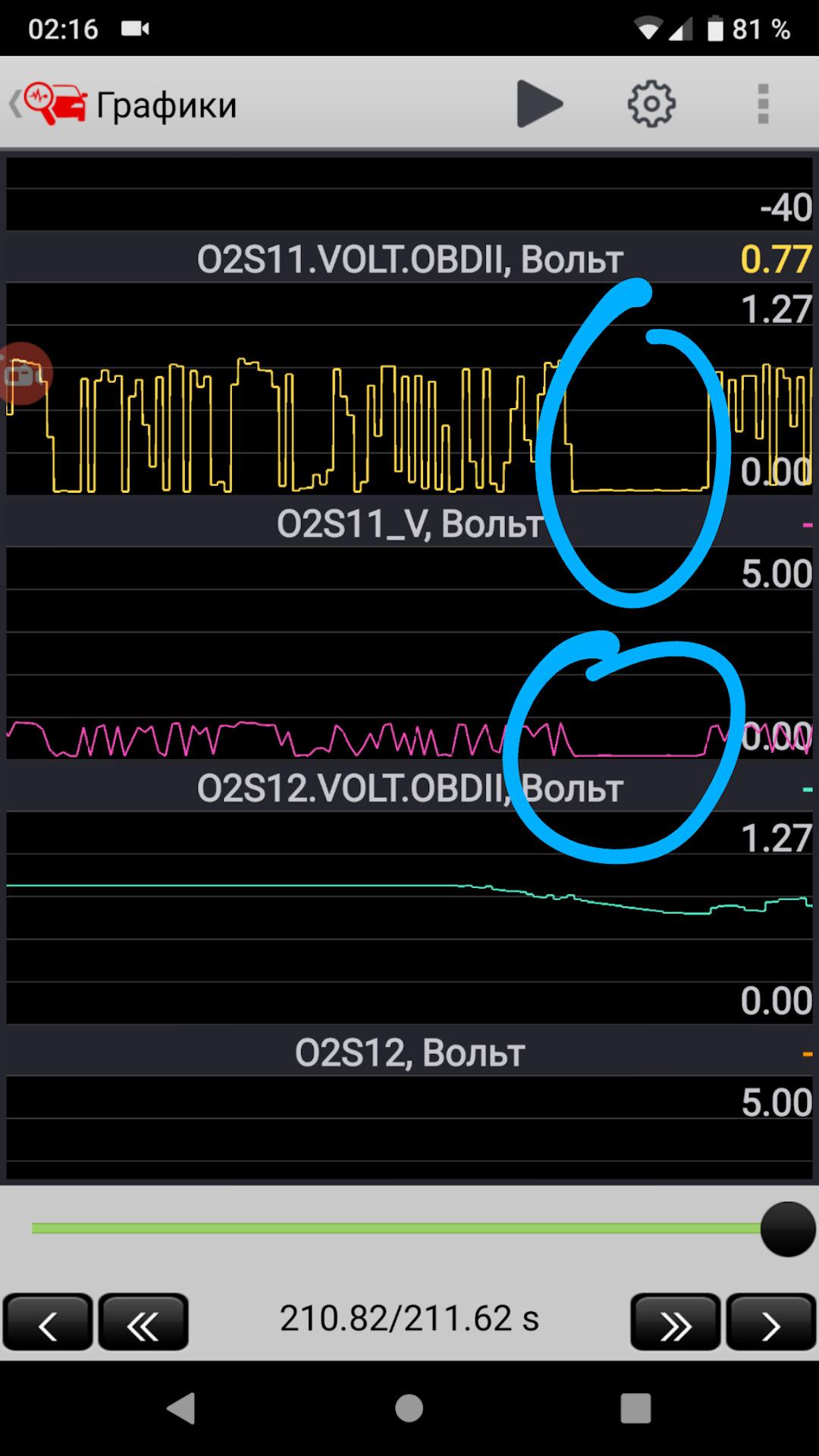Viewport: 819px width, 1456px height.
Task: Tap the red floating screen record bubble
Action: pos(23,374)
